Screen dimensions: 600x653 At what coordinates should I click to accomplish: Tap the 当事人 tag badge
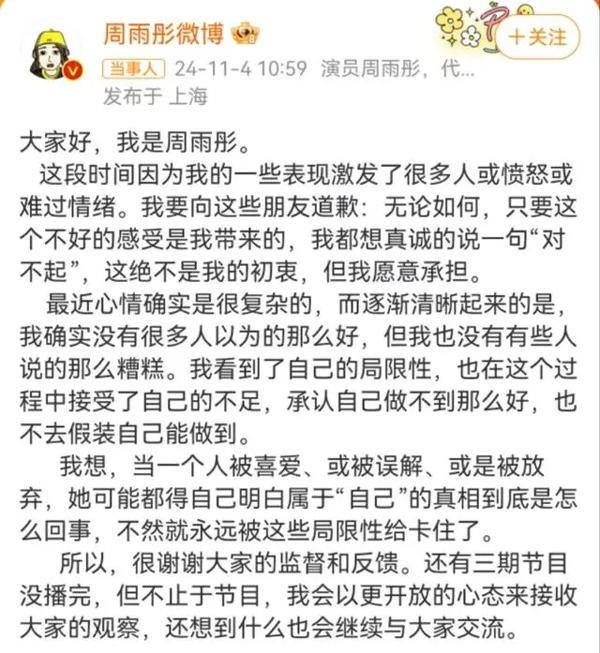pyautogui.click(x=131, y=70)
